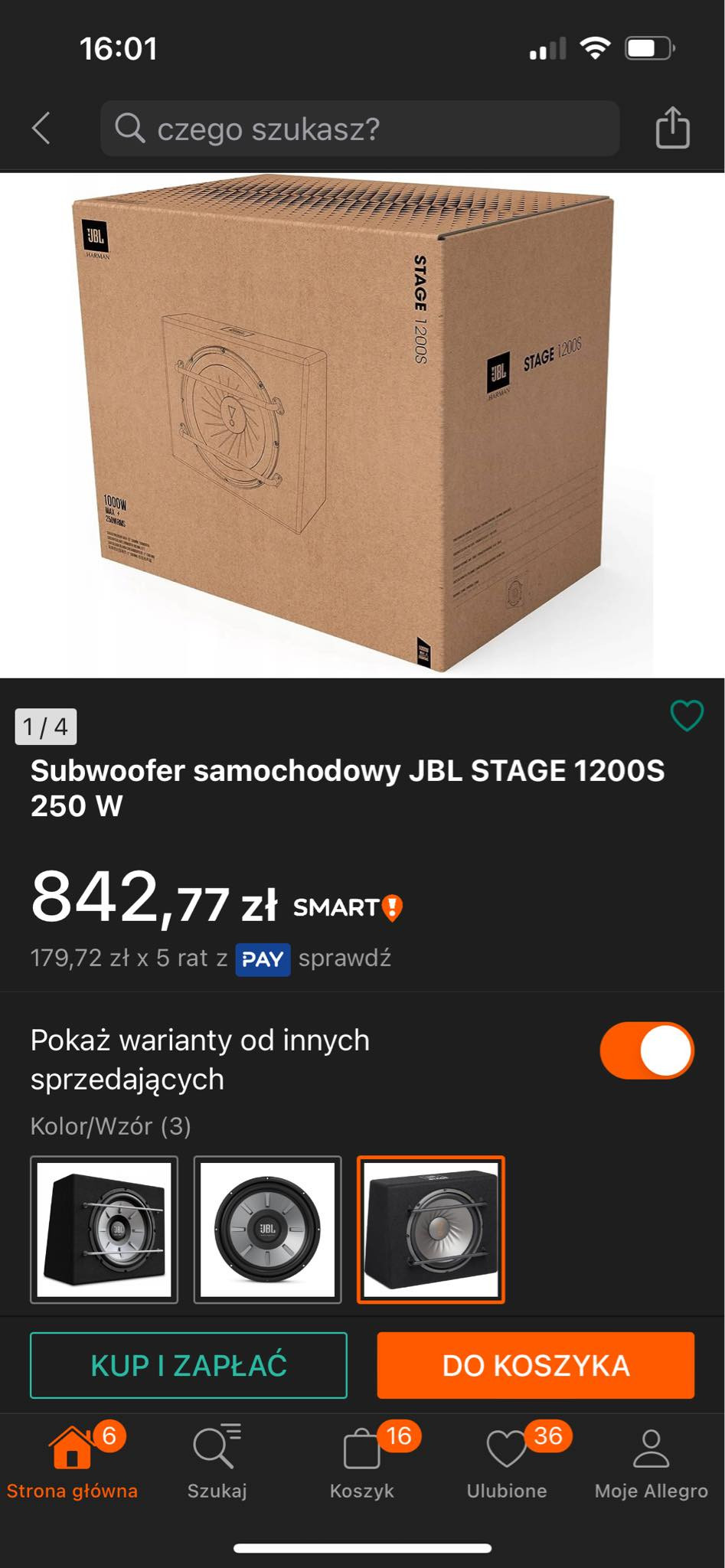Switch to the Szukaj tab
Image resolution: width=725 pixels, height=1568 pixels.
coord(217,1462)
